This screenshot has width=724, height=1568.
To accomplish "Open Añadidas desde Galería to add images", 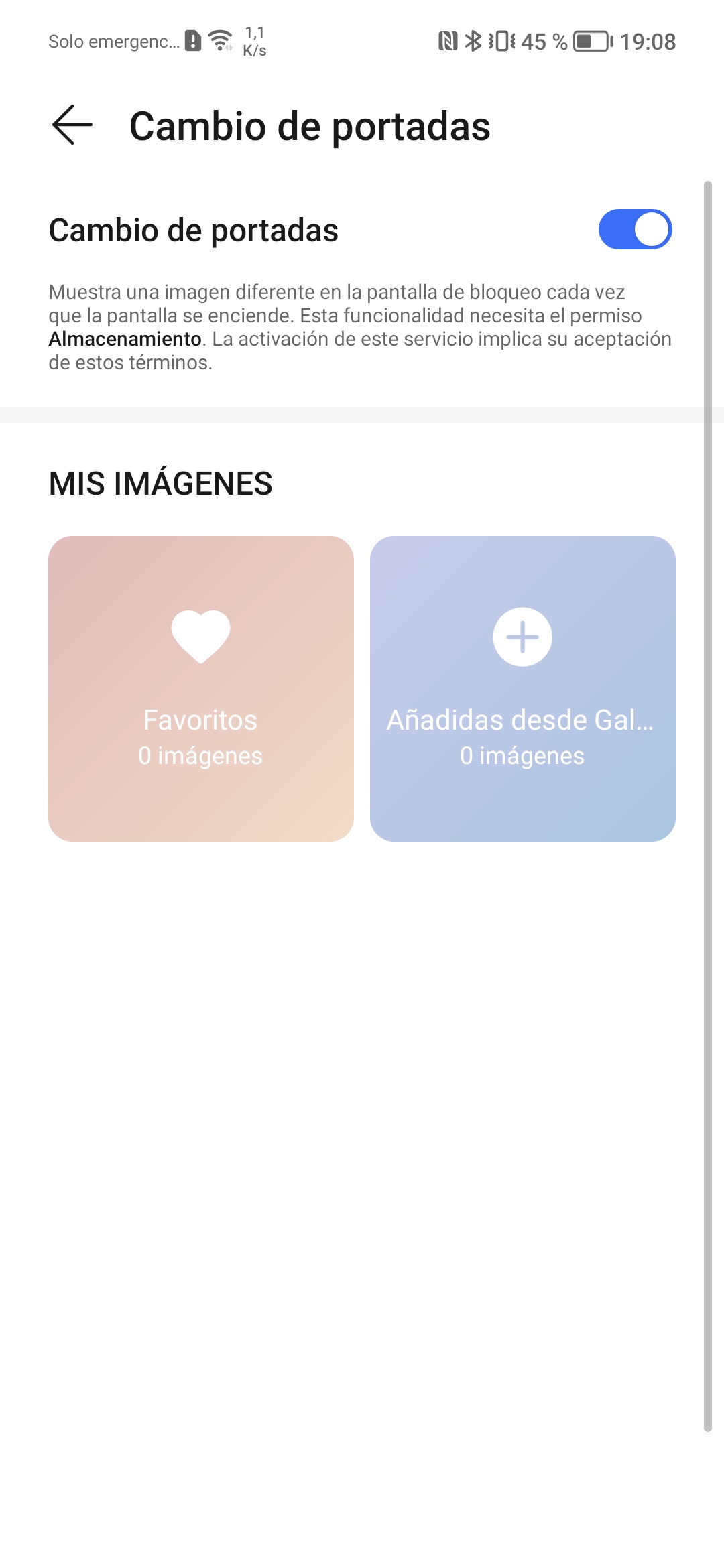I will click(x=523, y=688).
